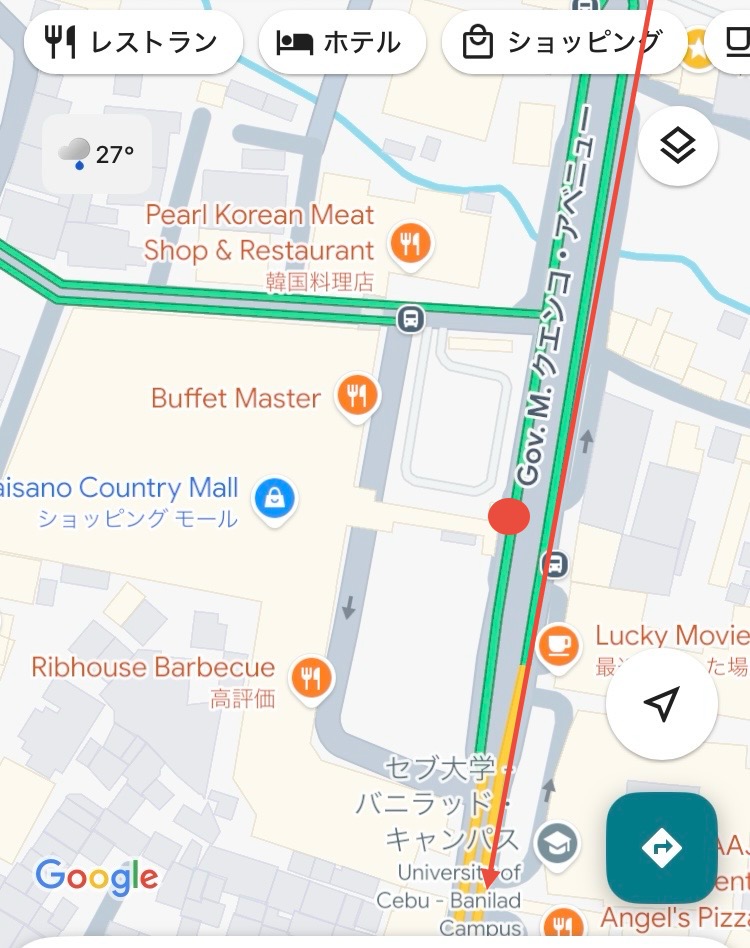750x948 pixels.
Task: Open the 27° weather widget
Action: 96,154
